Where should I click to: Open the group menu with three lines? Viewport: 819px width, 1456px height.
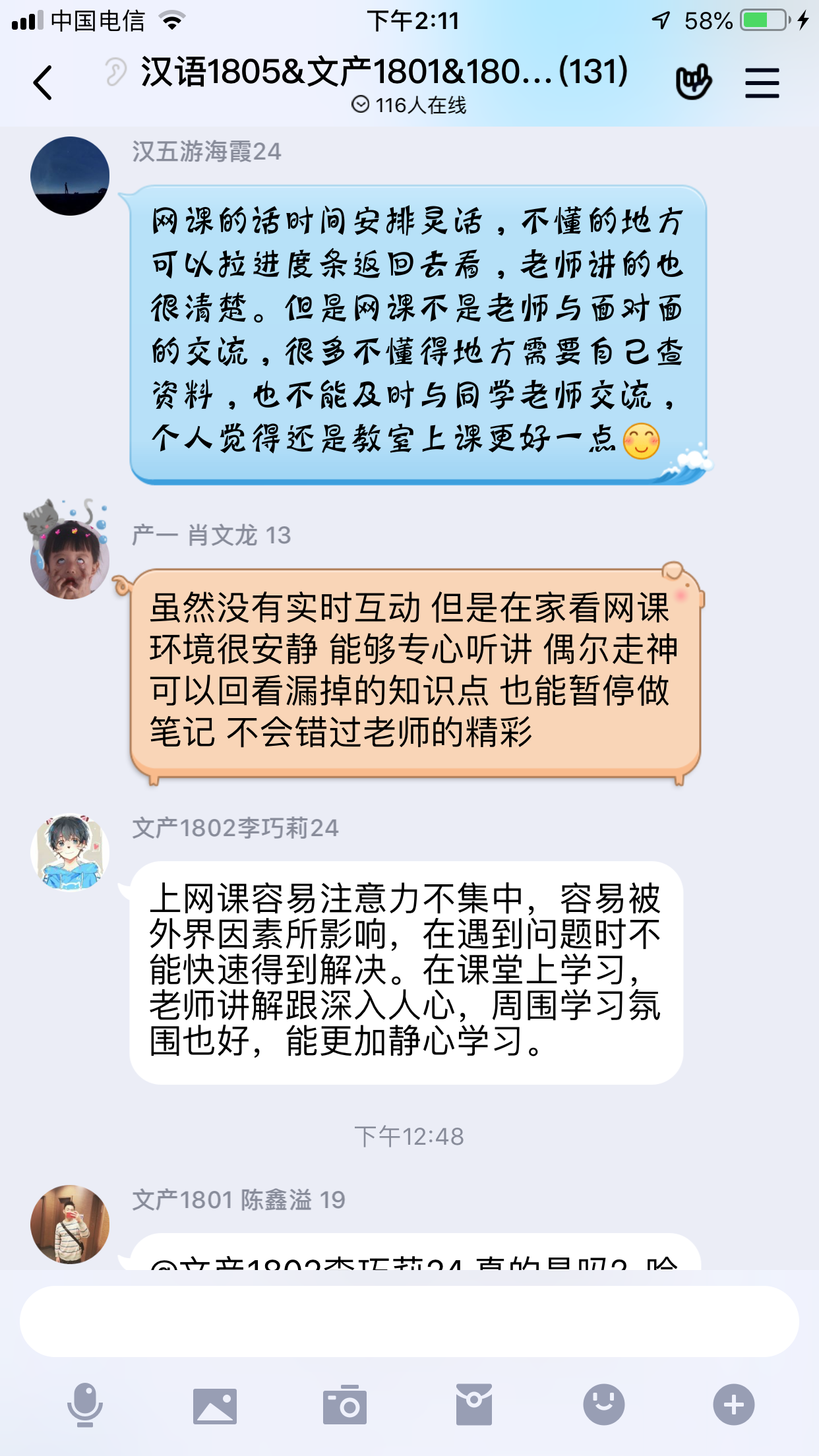[x=762, y=83]
